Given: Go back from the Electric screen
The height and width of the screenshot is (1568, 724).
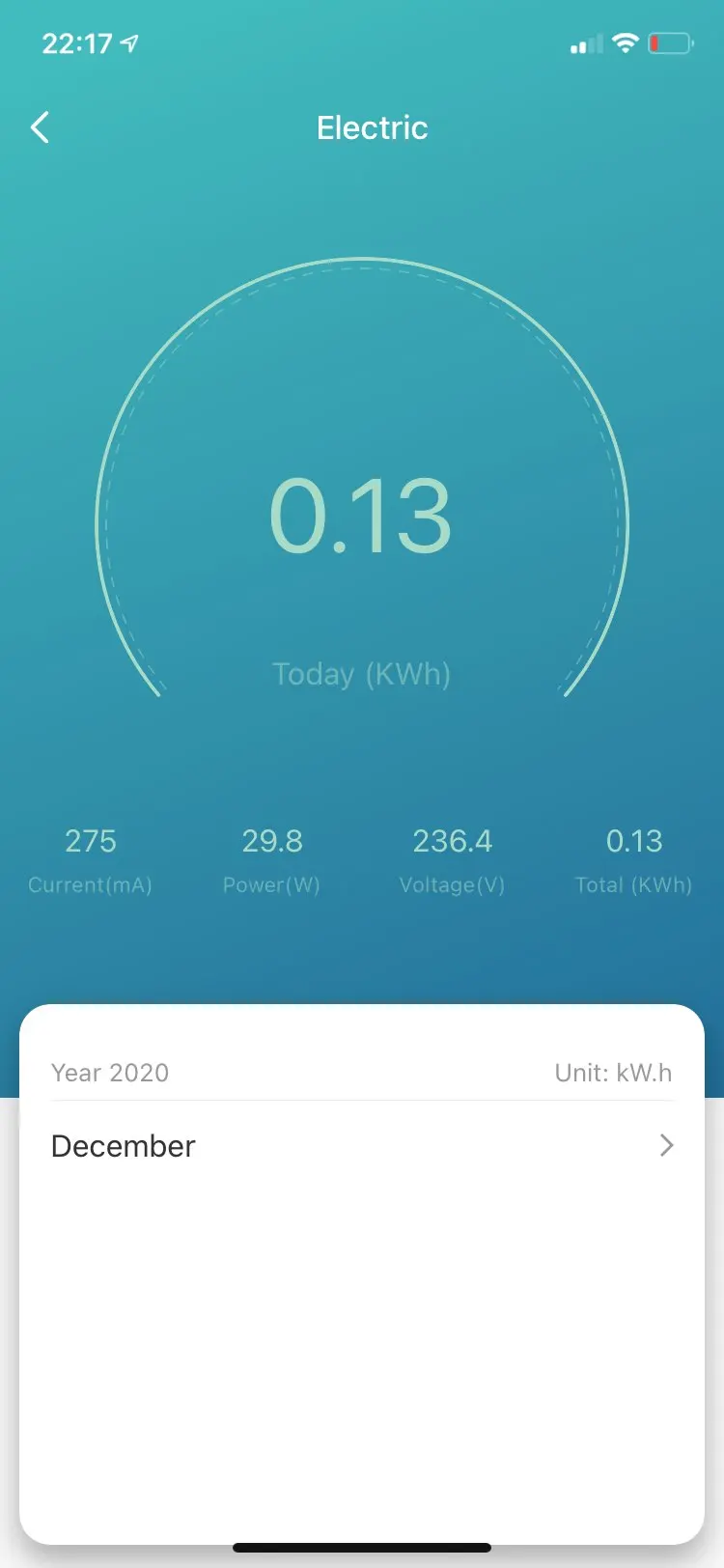Looking at the screenshot, I should [40, 127].
